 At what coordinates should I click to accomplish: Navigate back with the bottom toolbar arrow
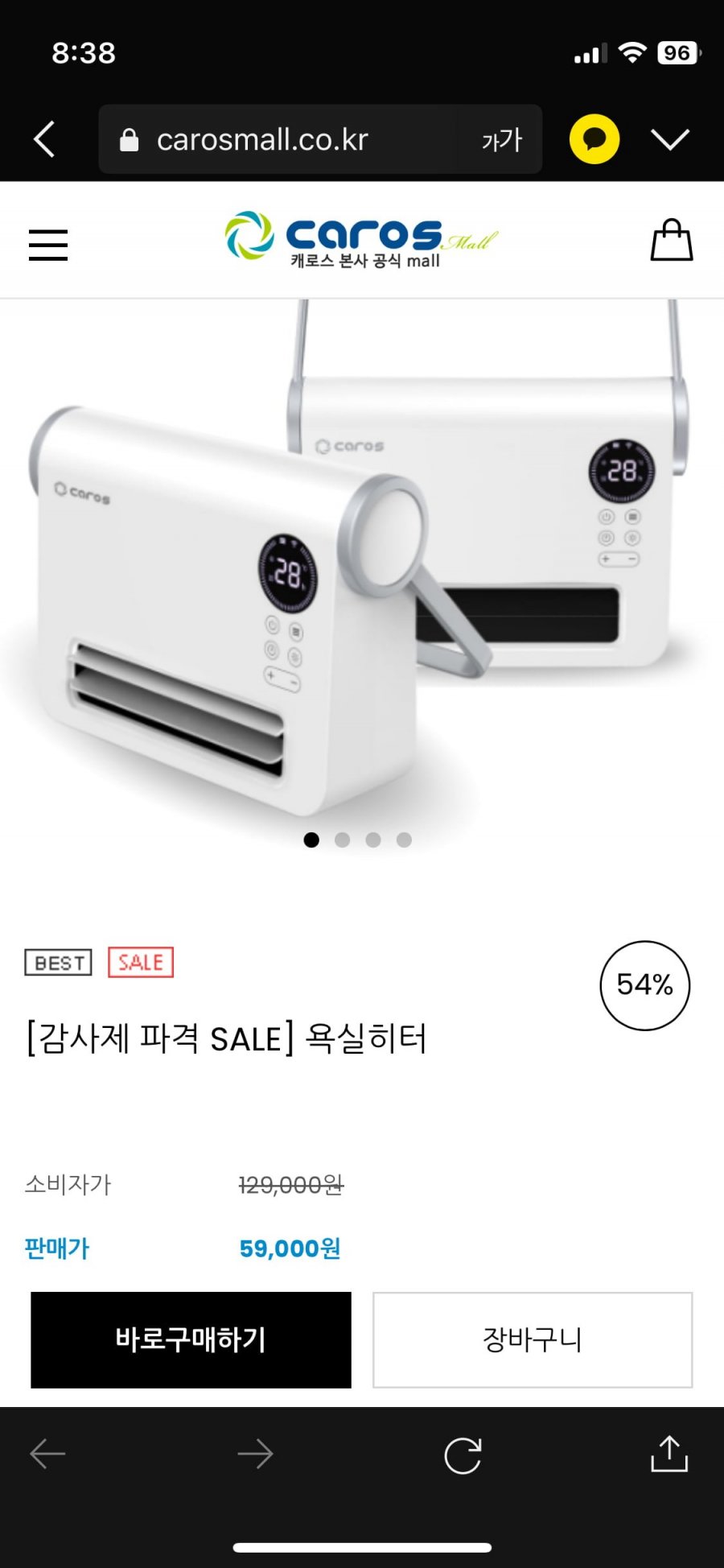[47, 1454]
